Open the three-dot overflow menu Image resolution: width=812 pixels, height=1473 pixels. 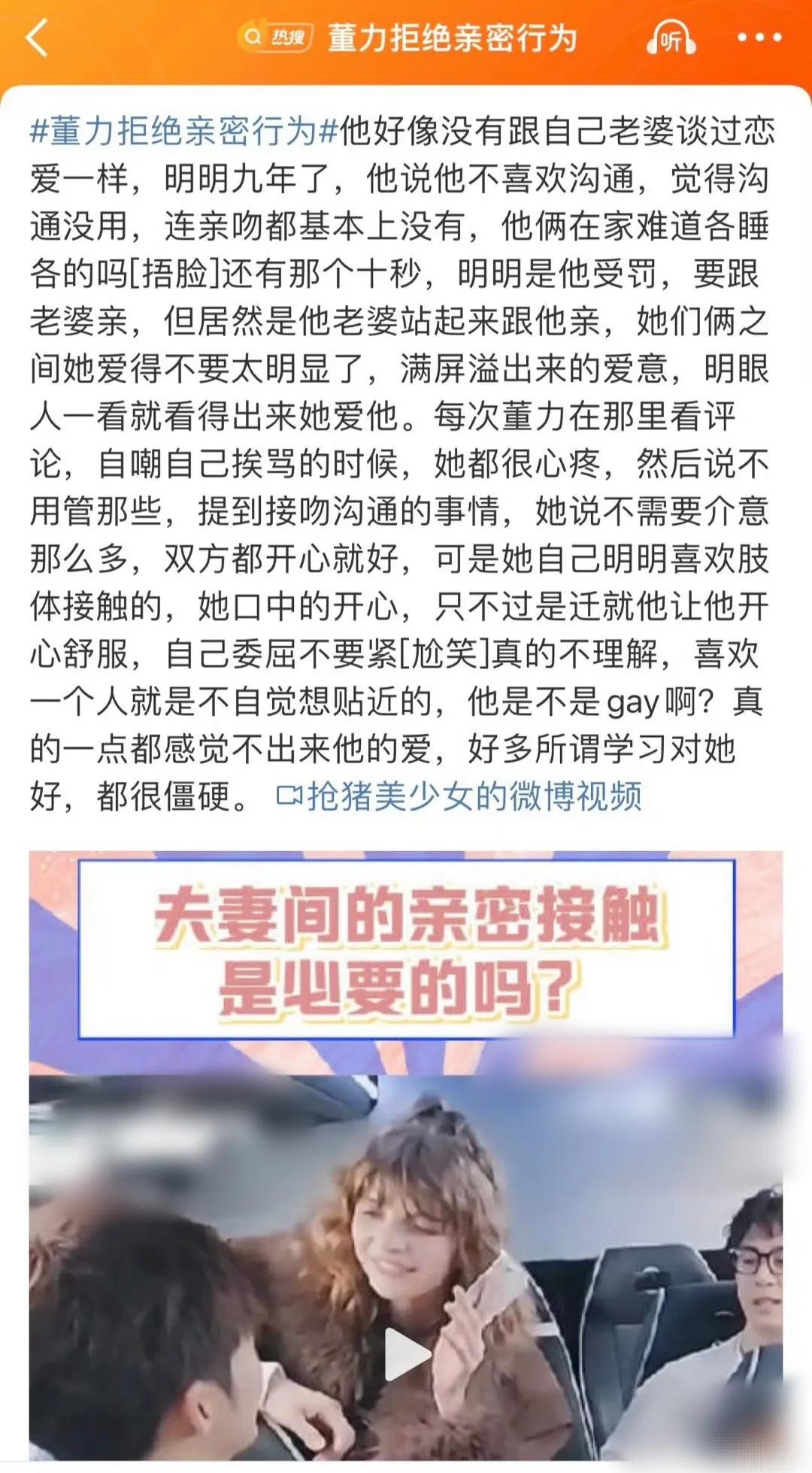pos(759,38)
